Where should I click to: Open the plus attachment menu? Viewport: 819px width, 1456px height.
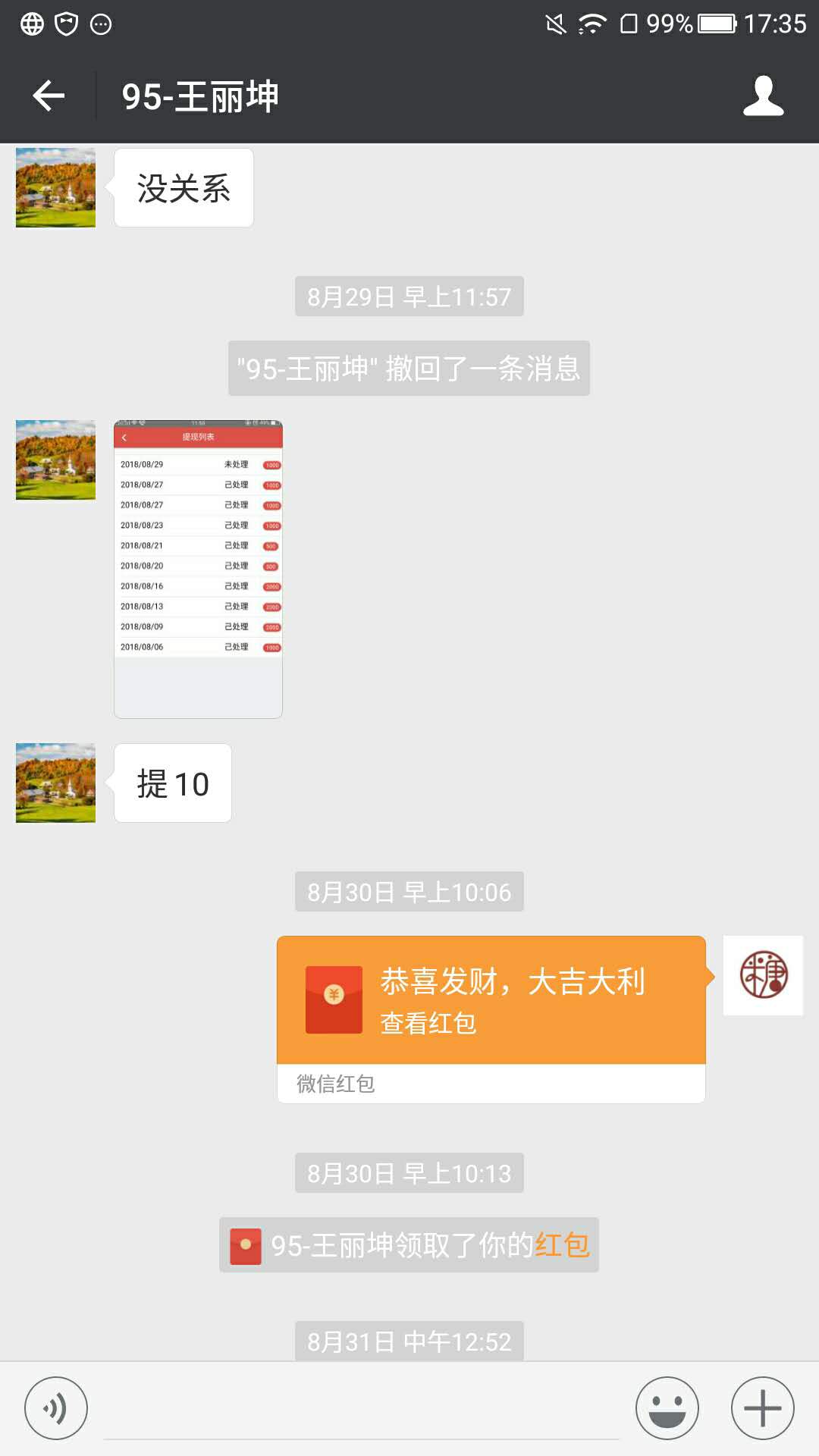pyautogui.click(x=763, y=1408)
